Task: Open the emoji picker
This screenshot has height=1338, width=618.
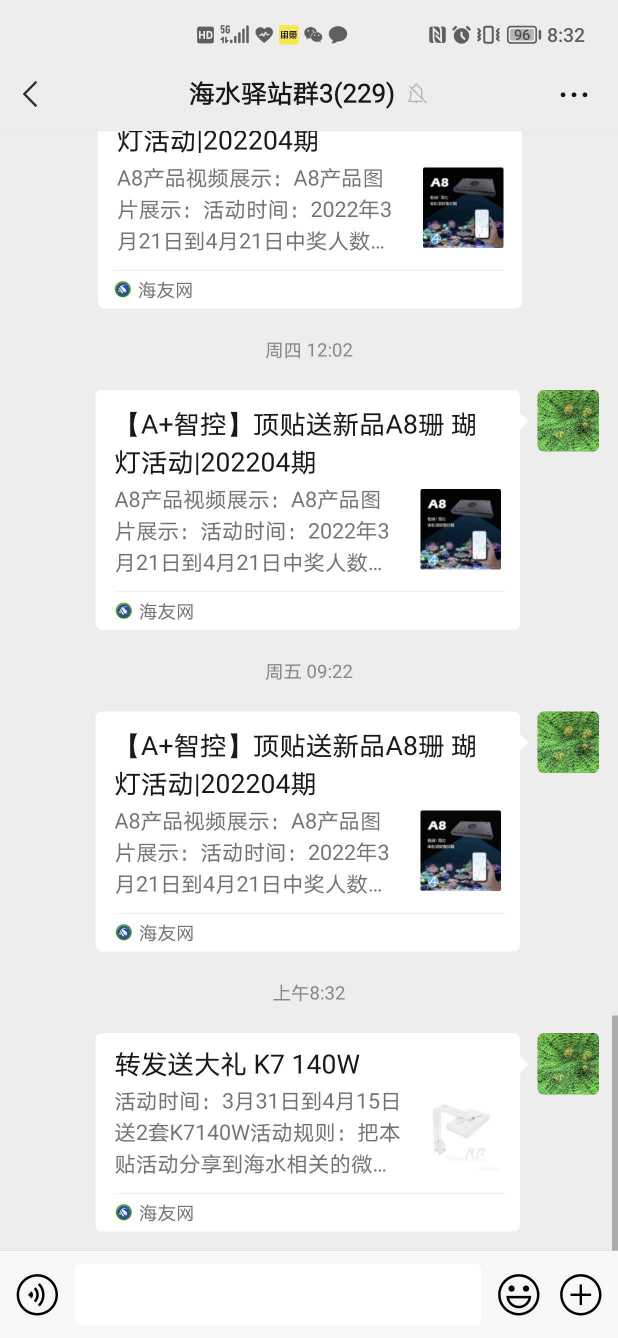Action: coord(518,1295)
